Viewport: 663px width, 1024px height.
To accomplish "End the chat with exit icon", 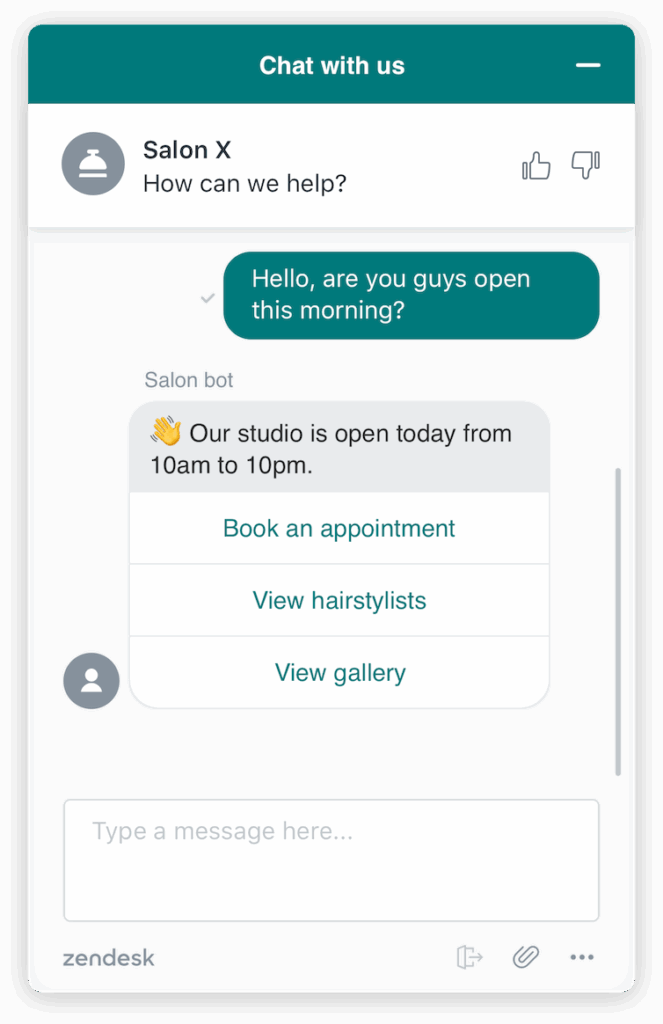I will [469, 957].
